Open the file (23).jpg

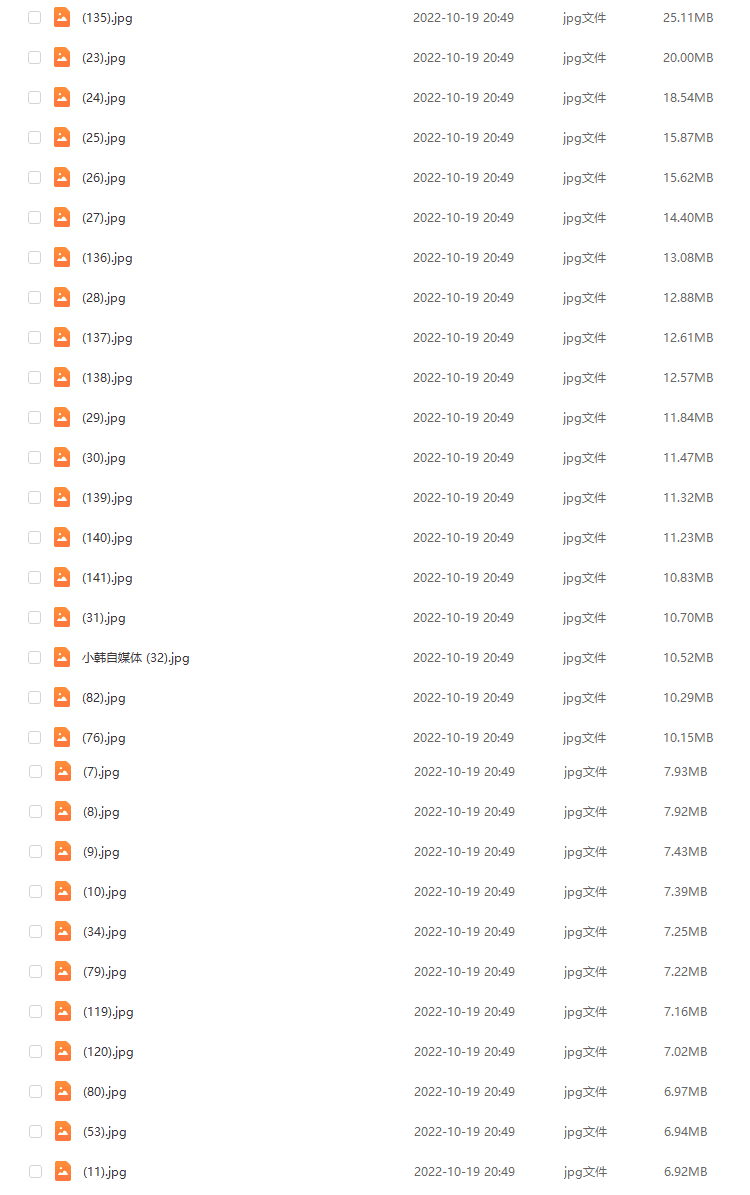tap(103, 58)
